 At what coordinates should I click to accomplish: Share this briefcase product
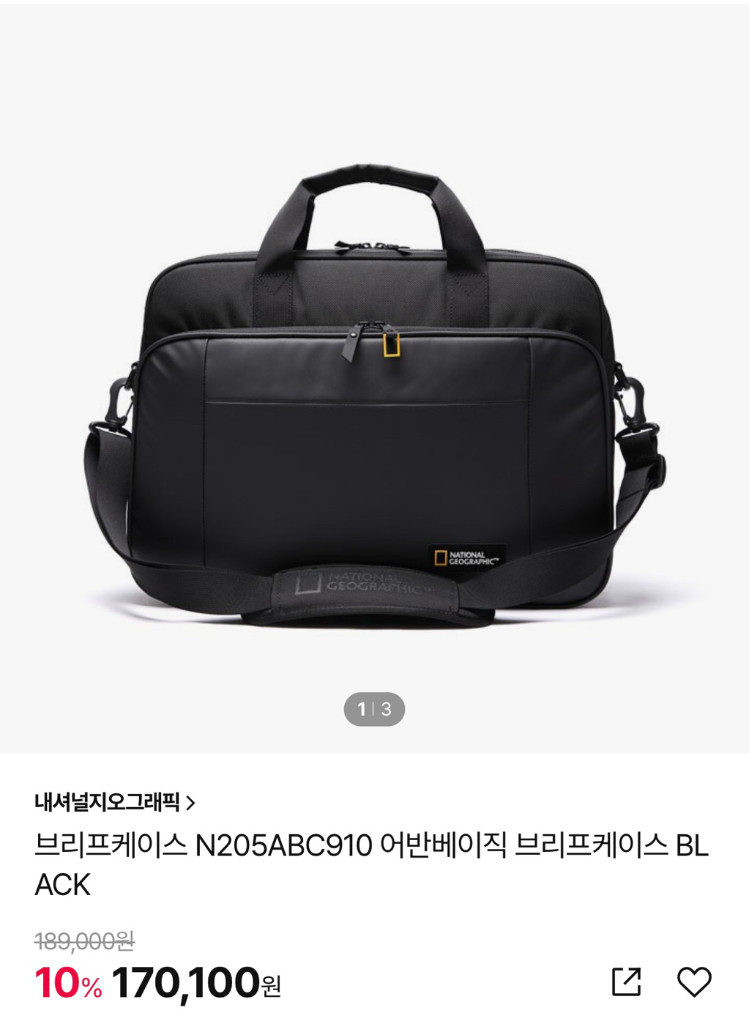pos(626,982)
